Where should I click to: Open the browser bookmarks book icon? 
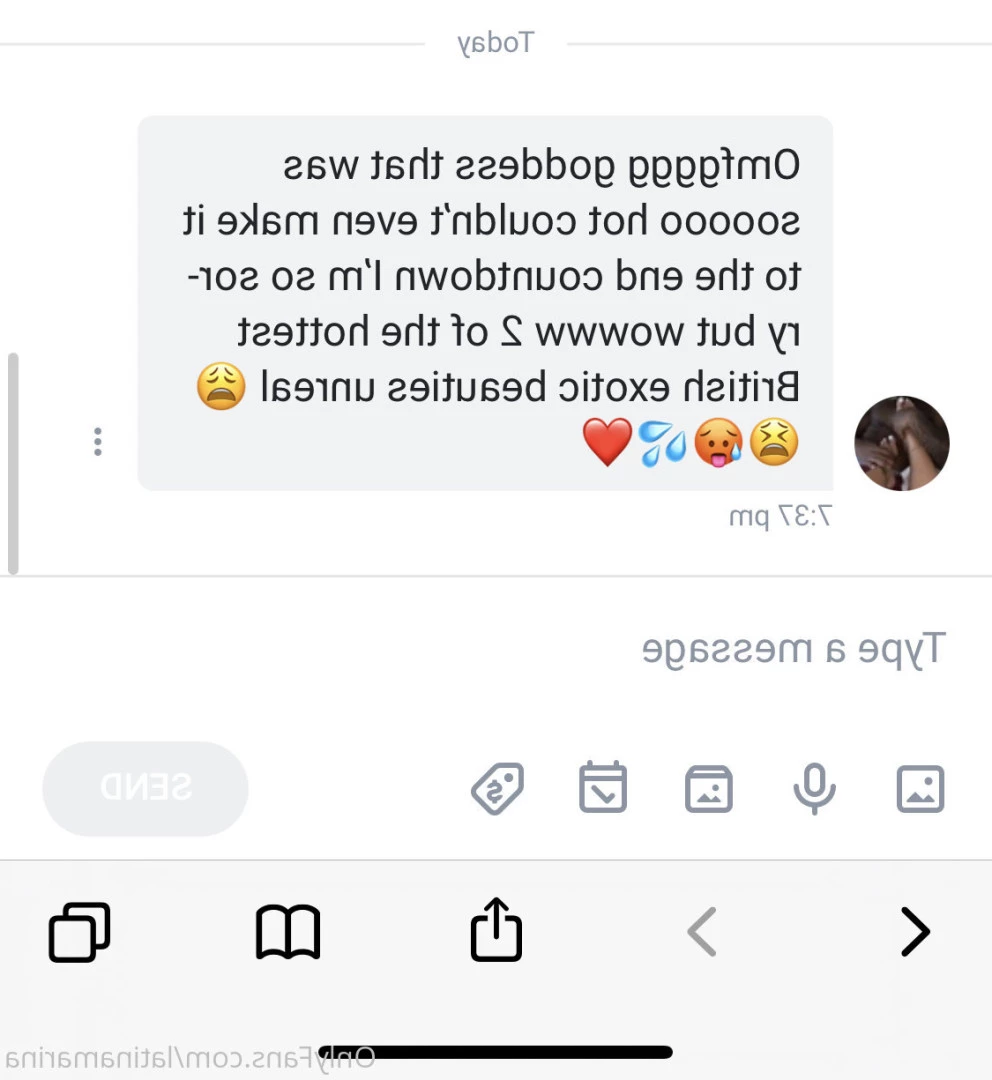pos(288,932)
